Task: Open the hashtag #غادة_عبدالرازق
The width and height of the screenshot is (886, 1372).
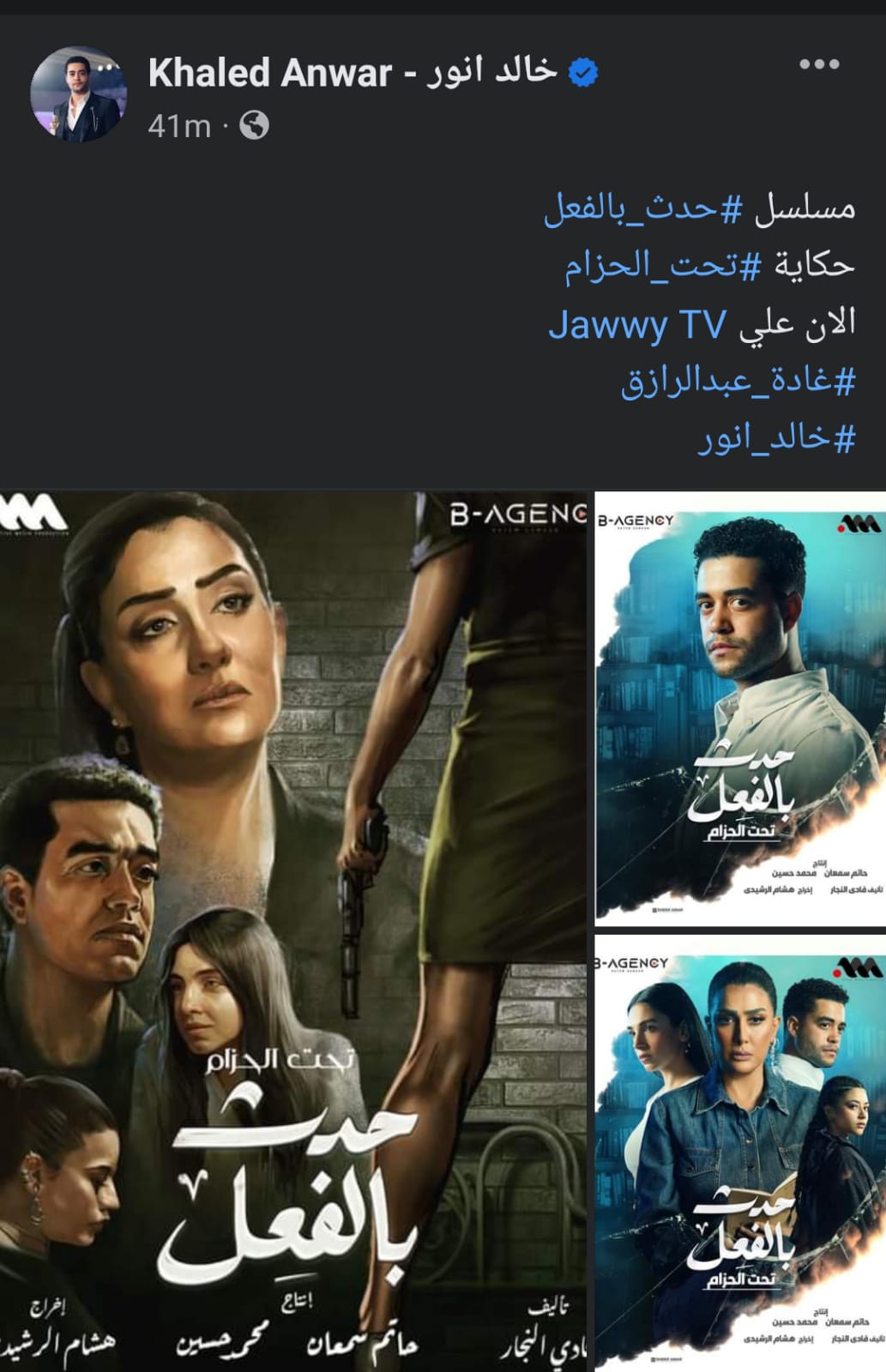Action: point(738,380)
